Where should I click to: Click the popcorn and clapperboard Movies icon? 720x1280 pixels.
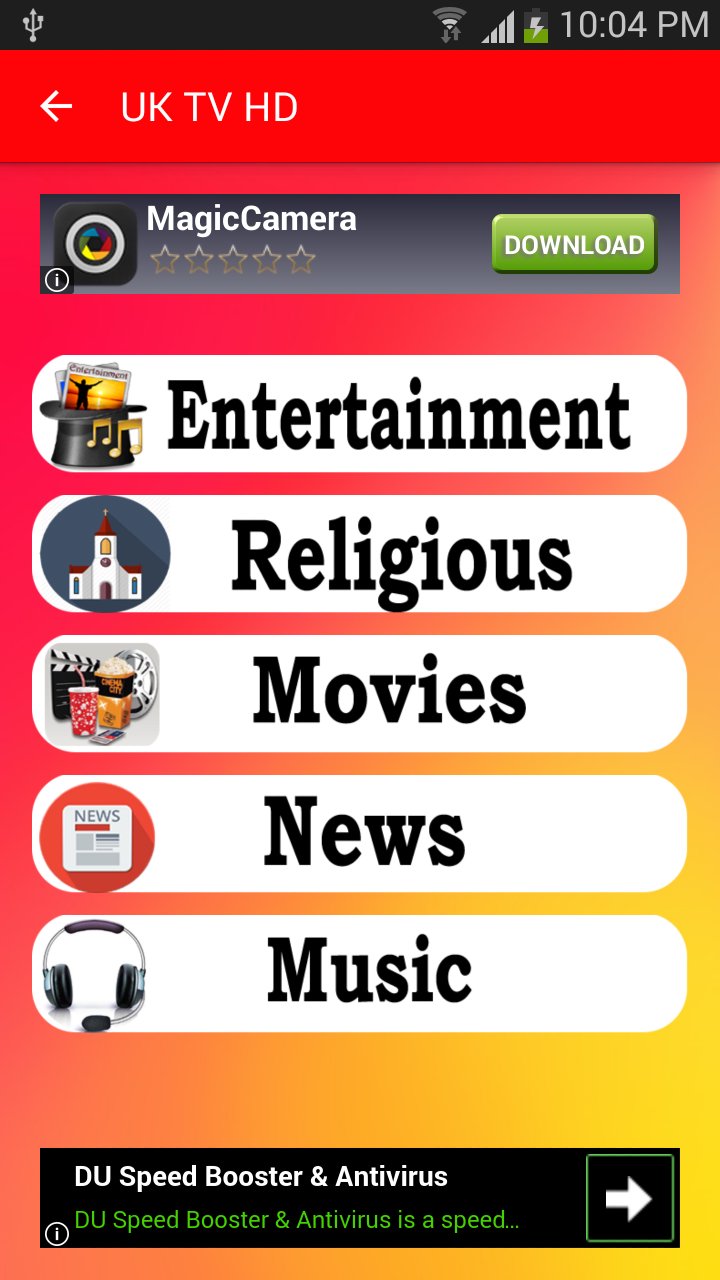click(x=100, y=692)
